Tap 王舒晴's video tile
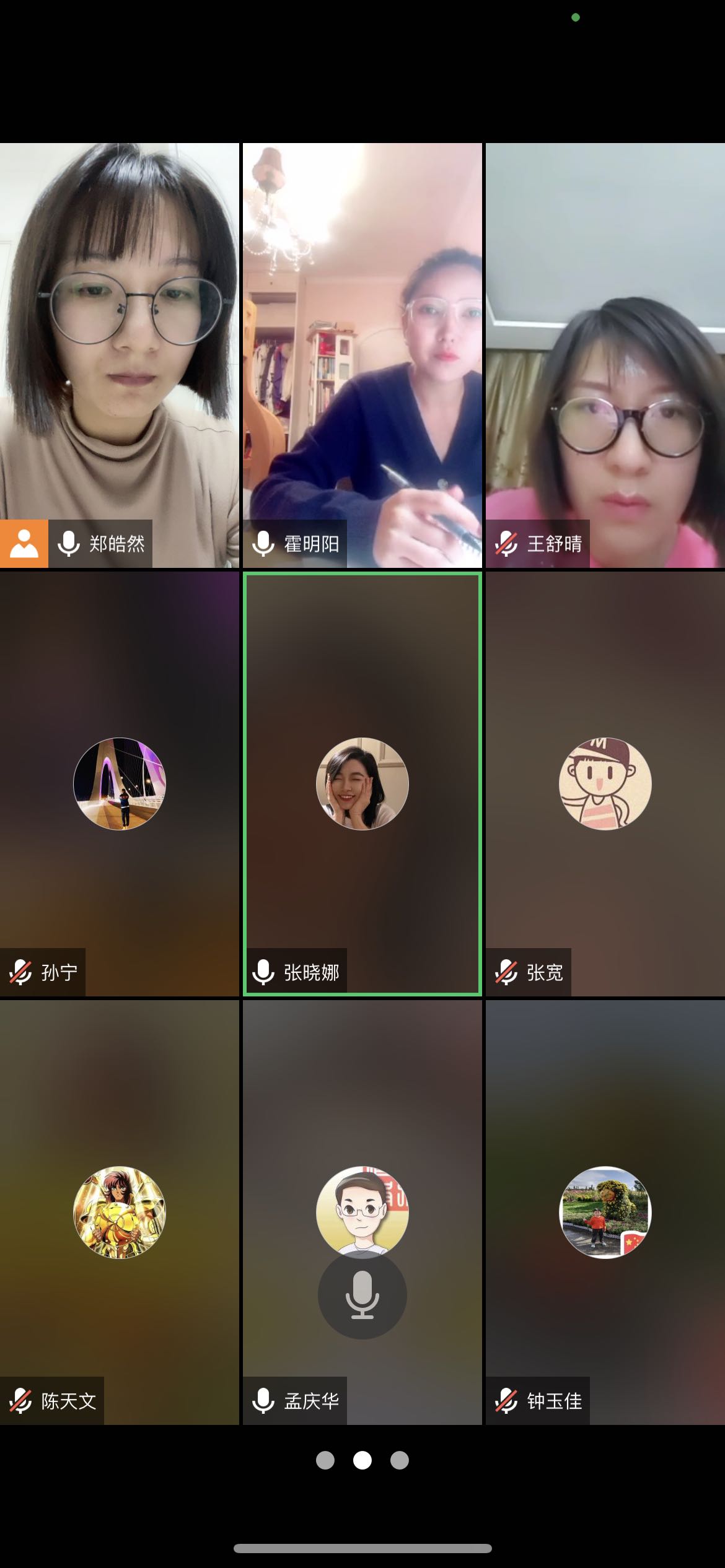725x1568 pixels. [x=605, y=355]
